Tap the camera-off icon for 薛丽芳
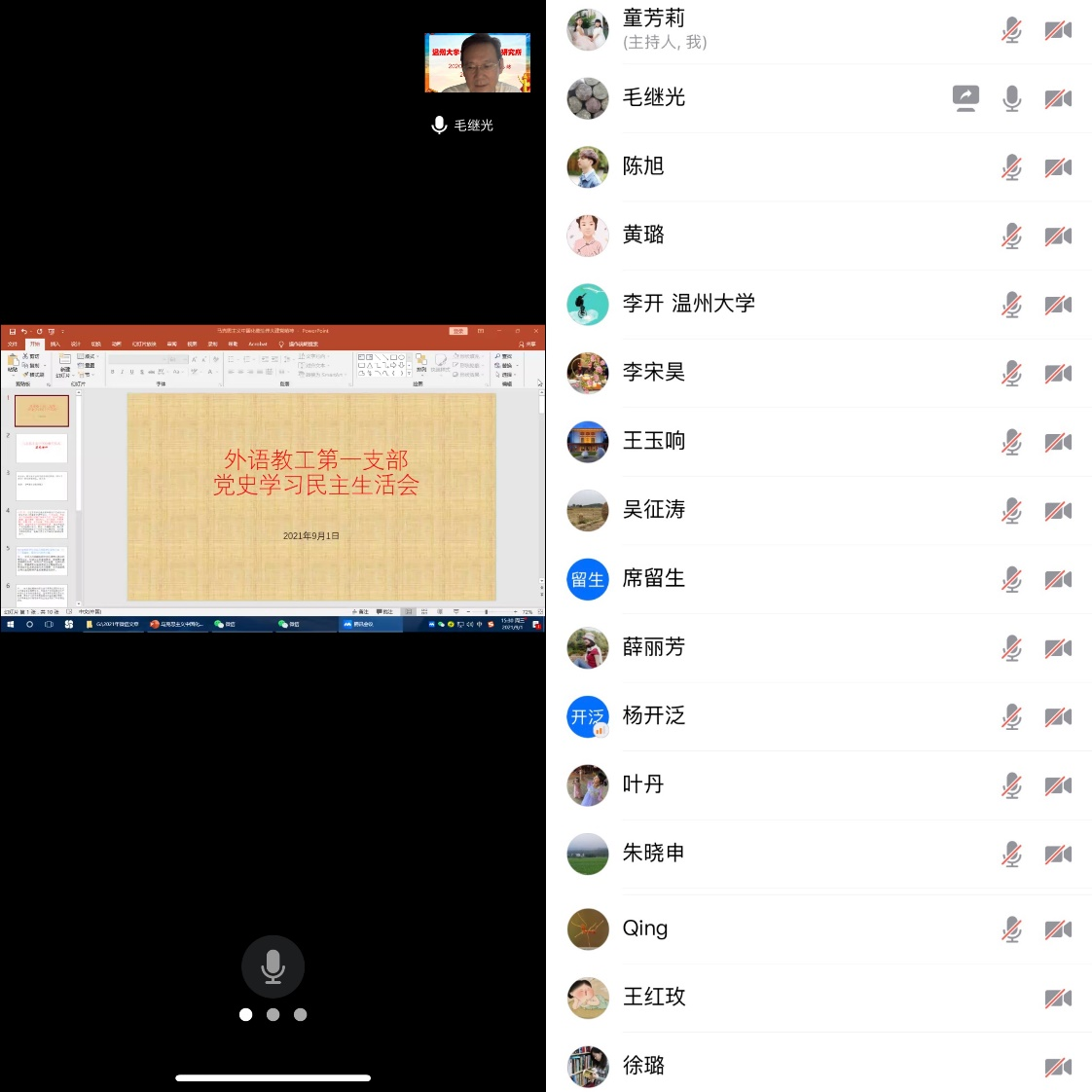 (x=1058, y=648)
